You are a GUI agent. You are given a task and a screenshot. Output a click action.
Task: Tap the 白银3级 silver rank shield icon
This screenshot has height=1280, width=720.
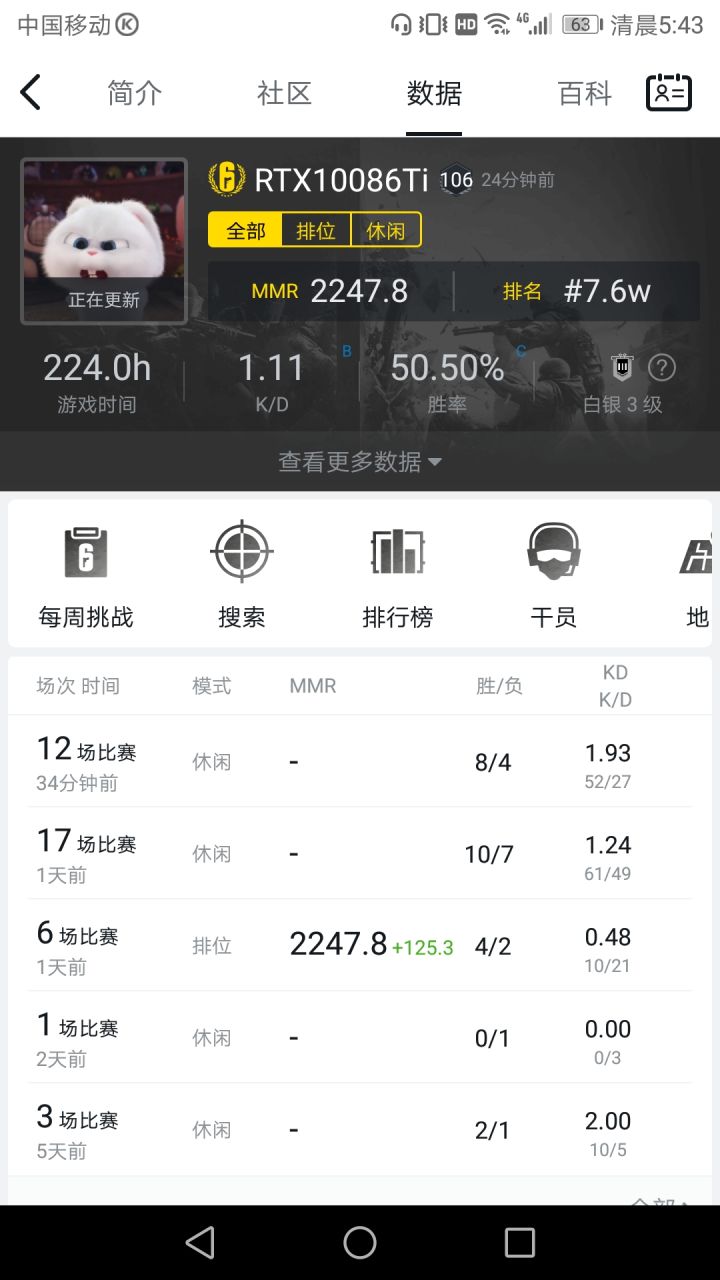[x=621, y=368]
